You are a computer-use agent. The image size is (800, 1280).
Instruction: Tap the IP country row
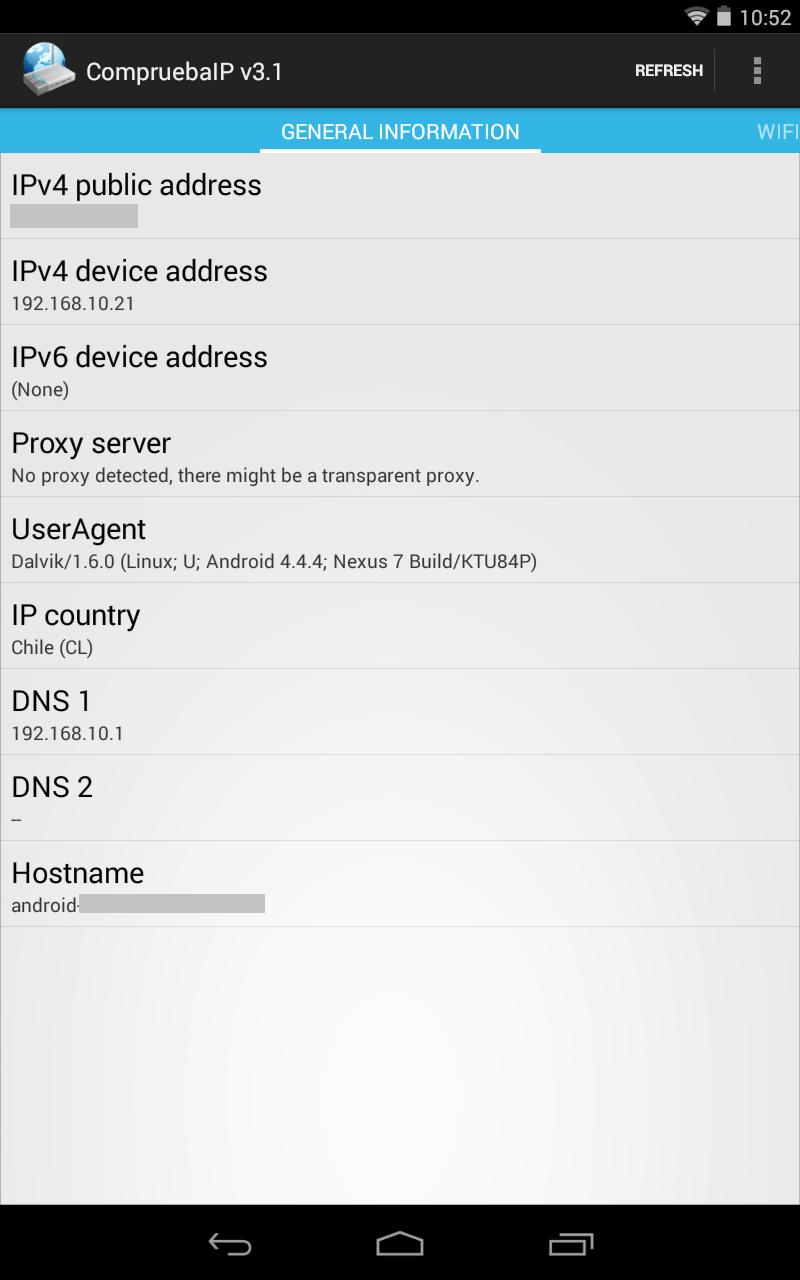click(x=400, y=626)
